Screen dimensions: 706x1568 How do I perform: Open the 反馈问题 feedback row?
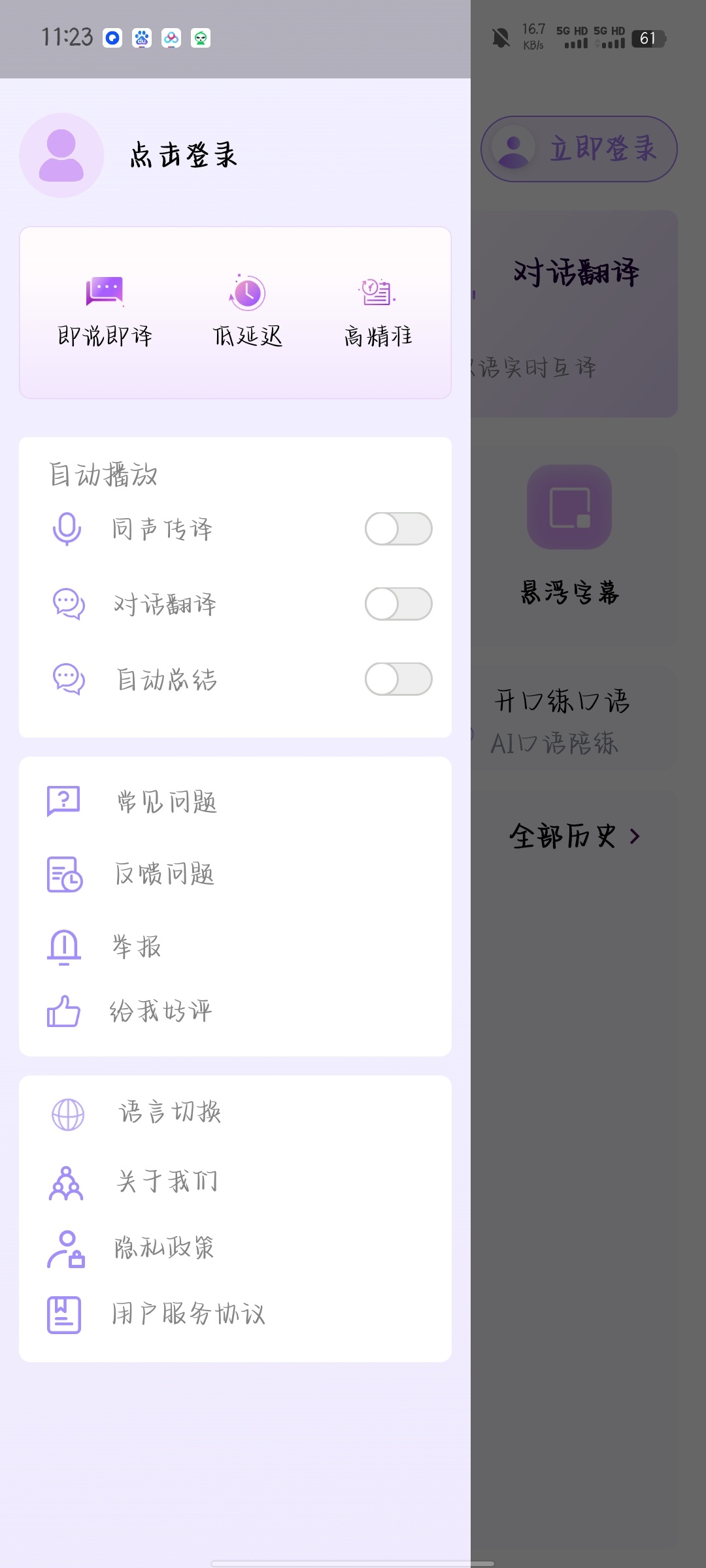point(165,874)
